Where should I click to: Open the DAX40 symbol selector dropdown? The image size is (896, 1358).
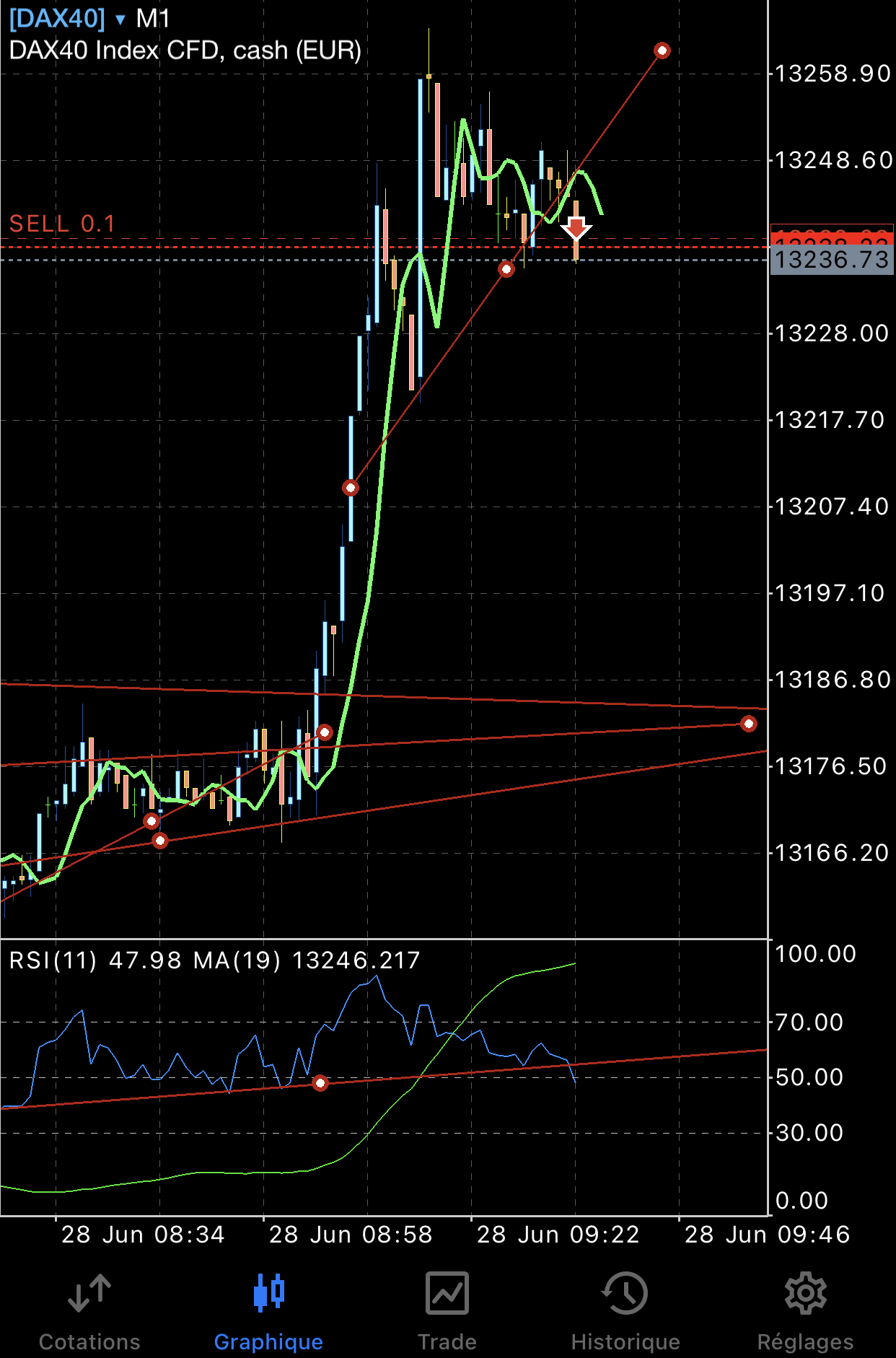(x=66, y=18)
